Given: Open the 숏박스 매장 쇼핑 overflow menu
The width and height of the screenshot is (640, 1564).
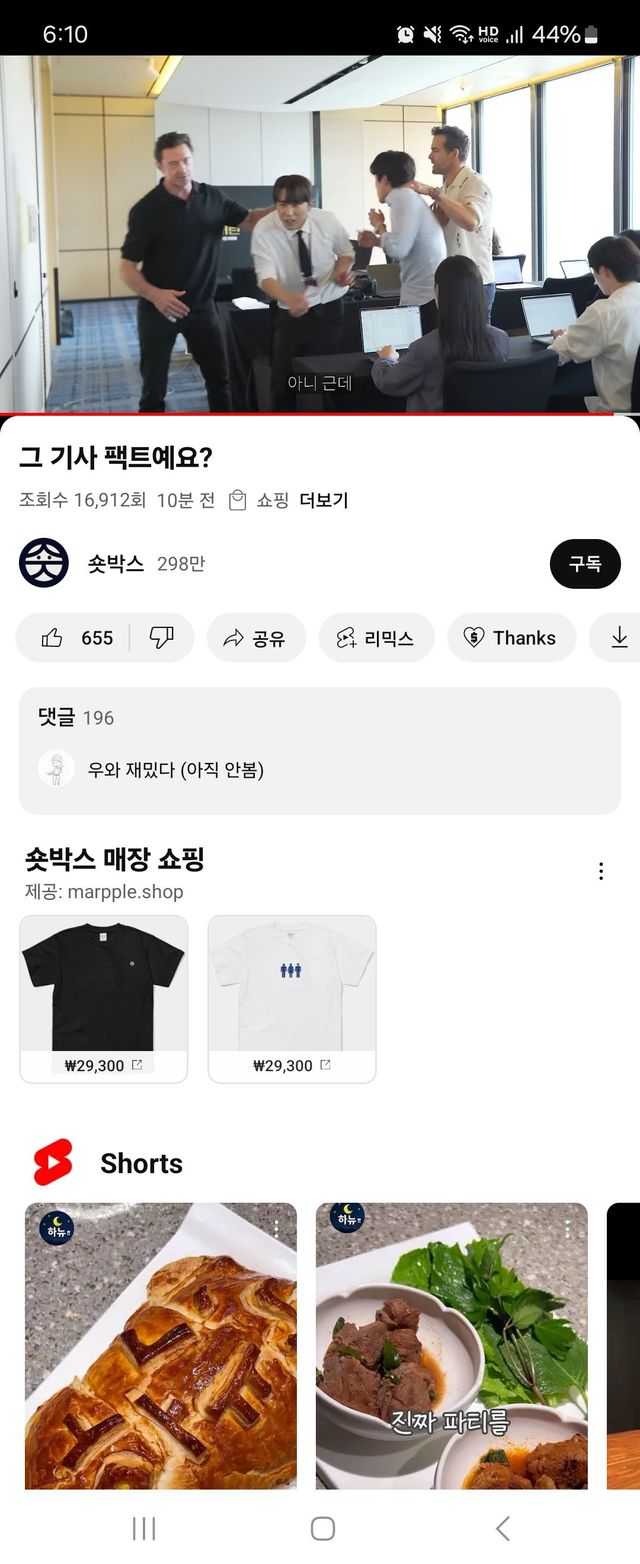Looking at the screenshot, I should (601, 871).
